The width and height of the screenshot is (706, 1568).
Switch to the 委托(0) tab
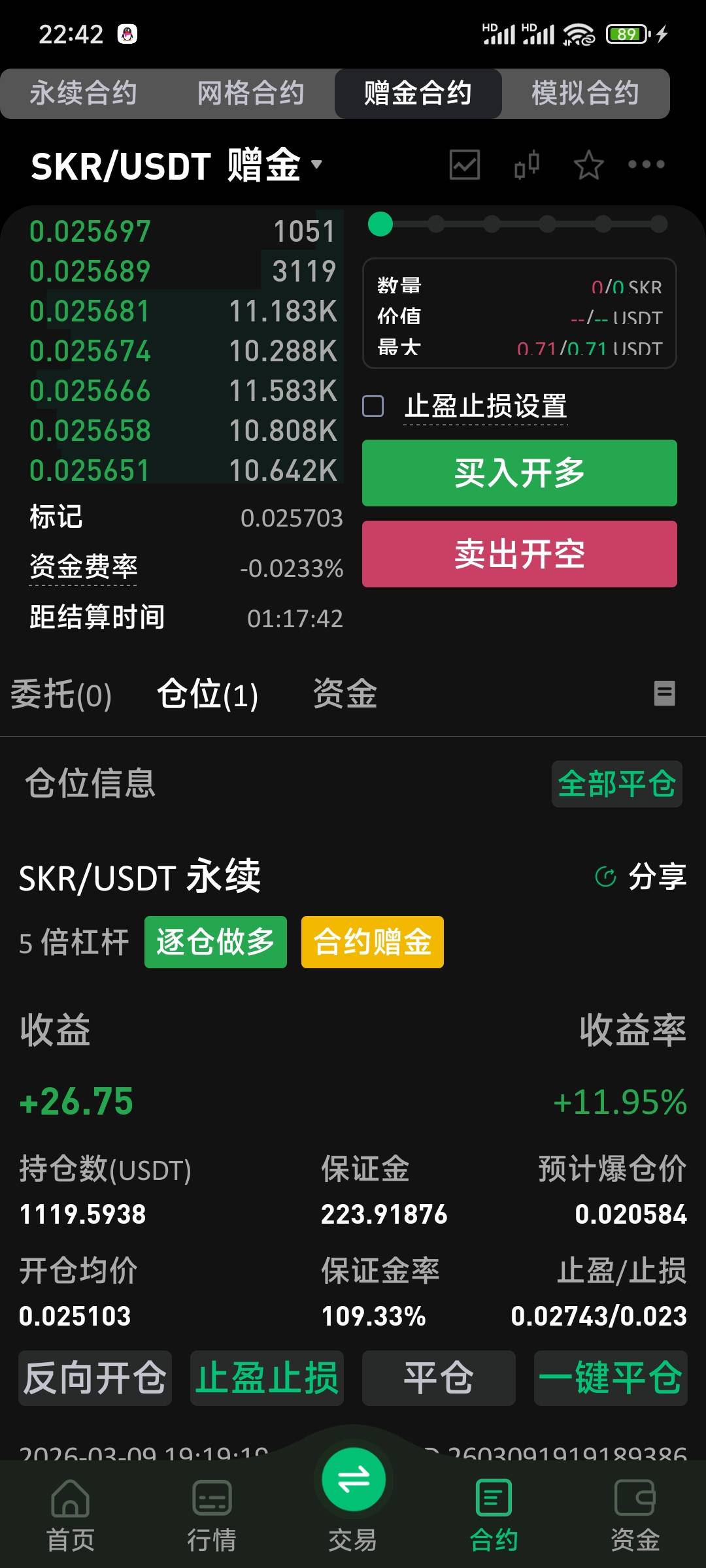tap(61, 694)
